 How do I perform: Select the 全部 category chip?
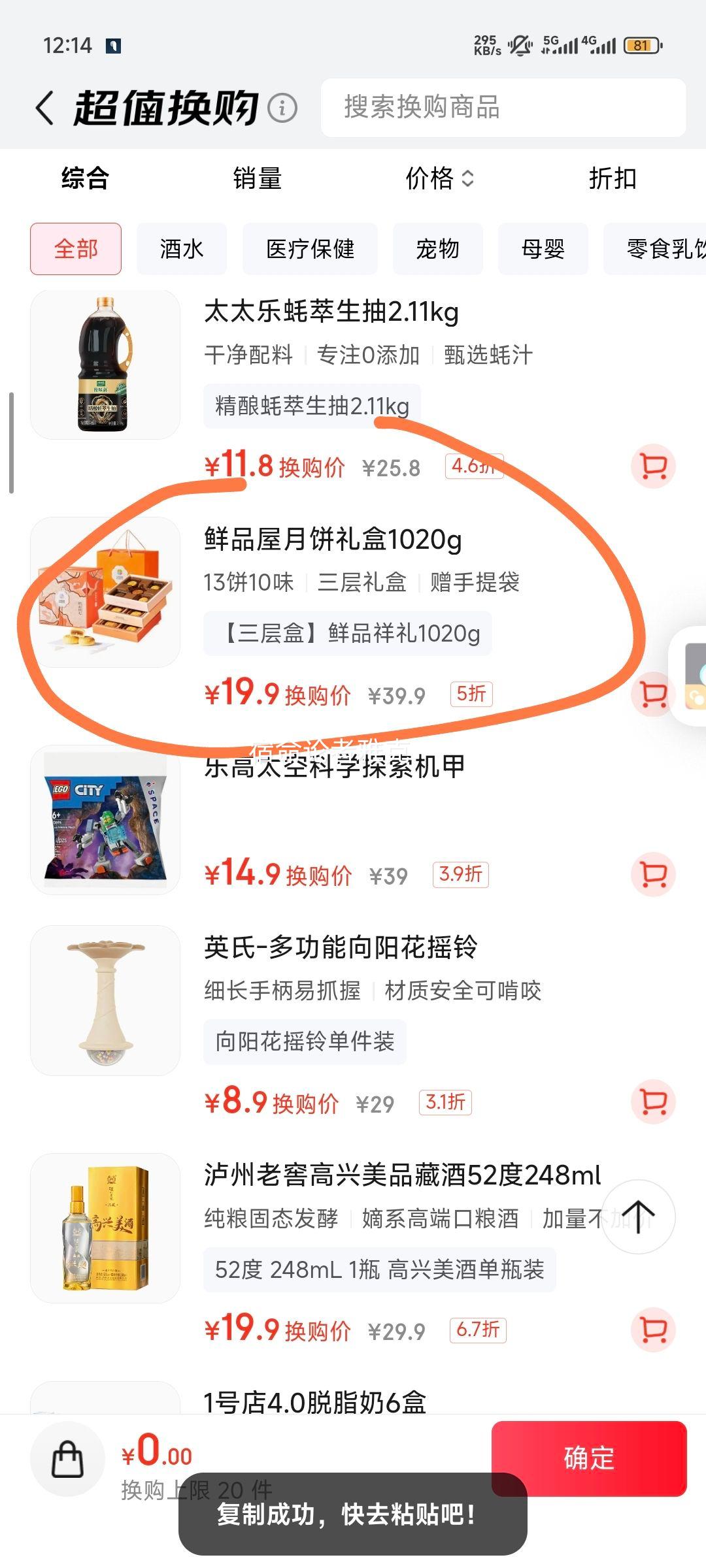76,249
